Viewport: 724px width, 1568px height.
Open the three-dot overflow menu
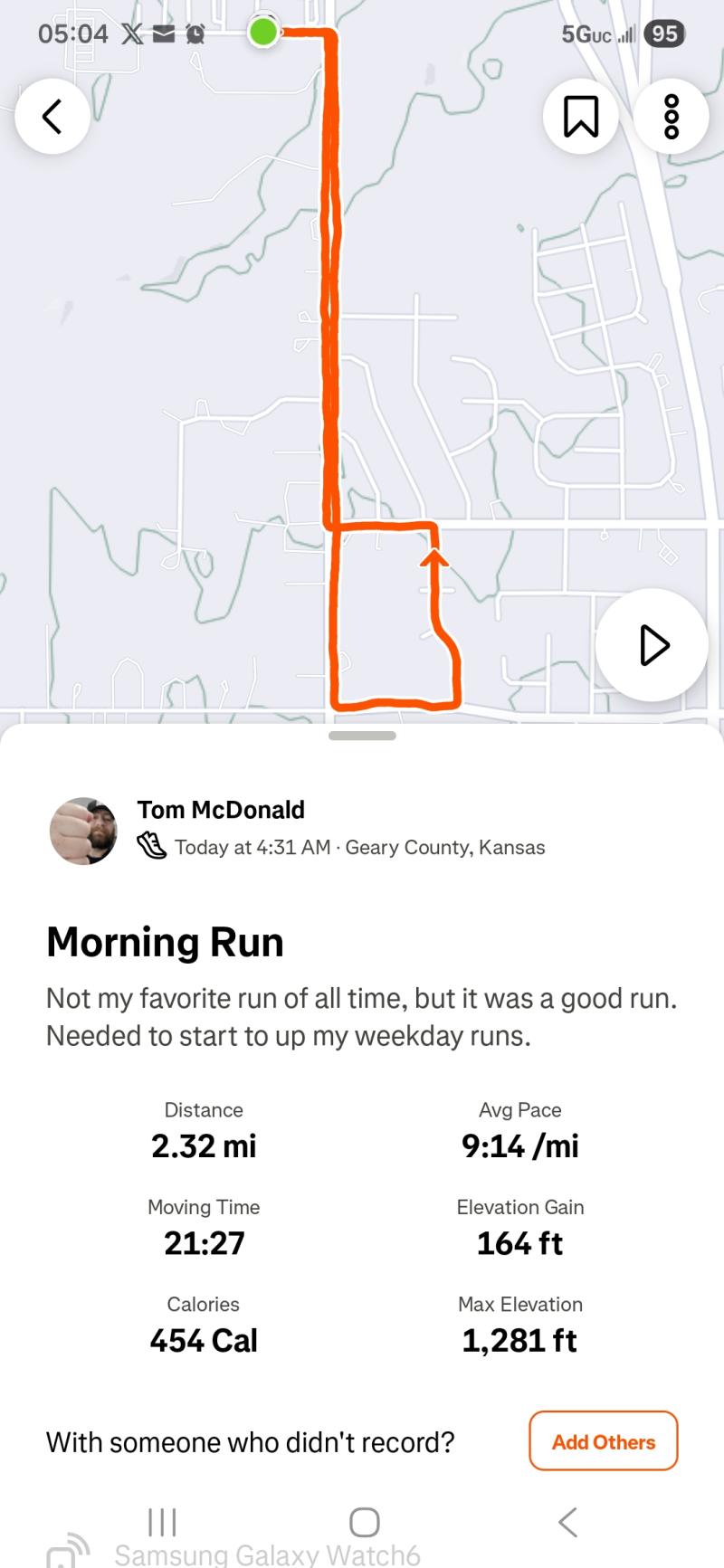[x=671, y=116]
